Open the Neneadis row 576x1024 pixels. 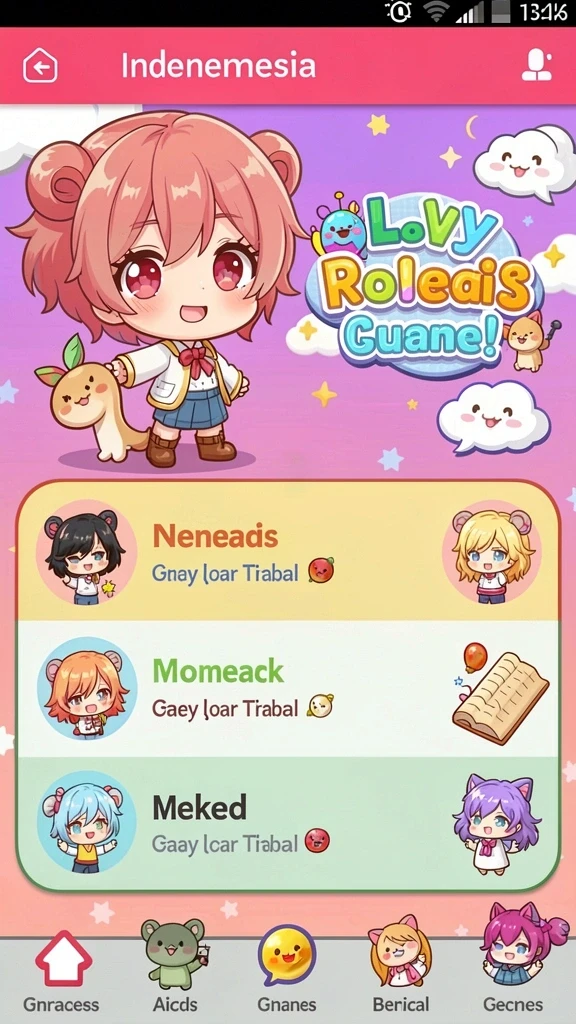(288, 552)
